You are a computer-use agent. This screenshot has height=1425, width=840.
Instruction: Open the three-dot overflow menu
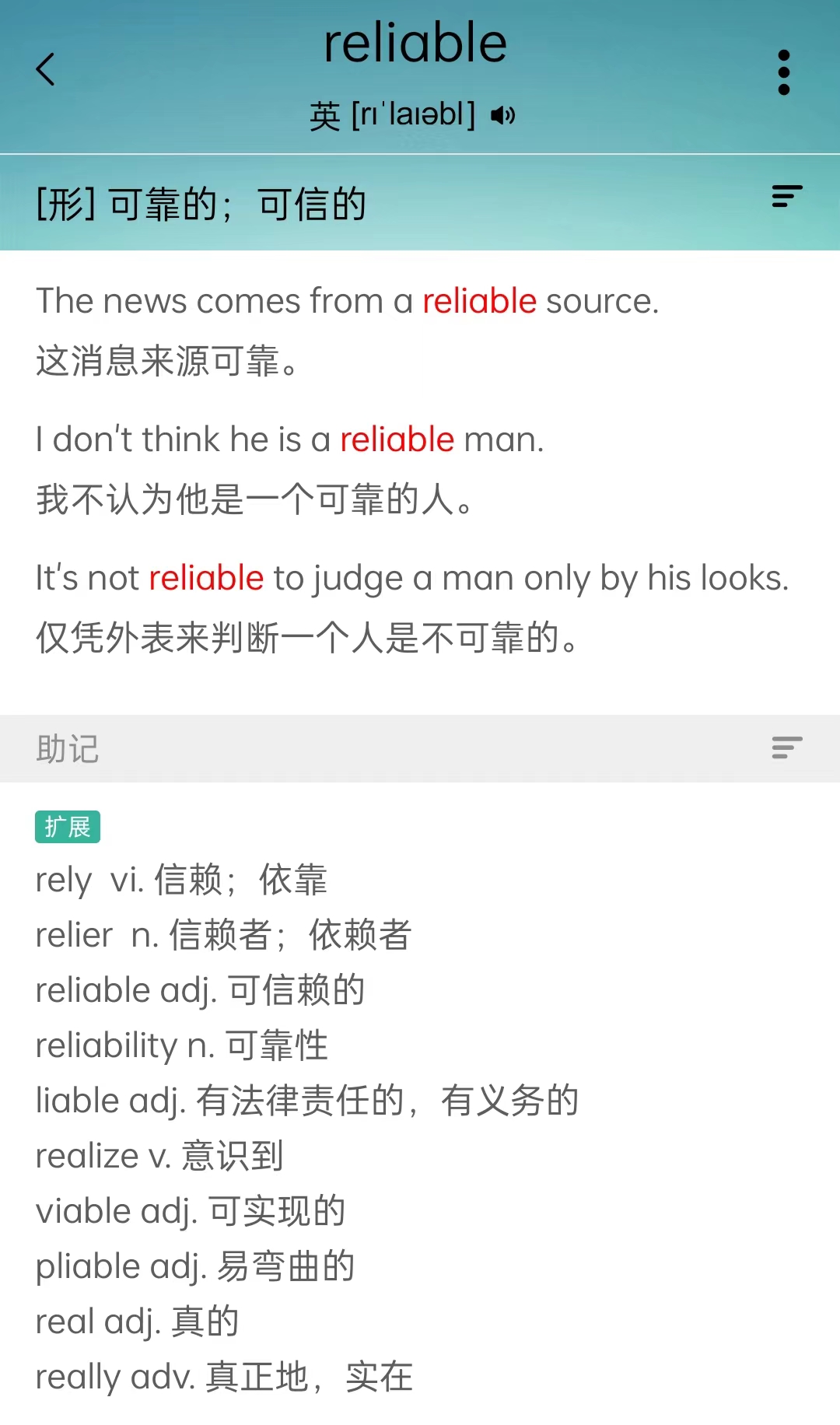[784, 72]
